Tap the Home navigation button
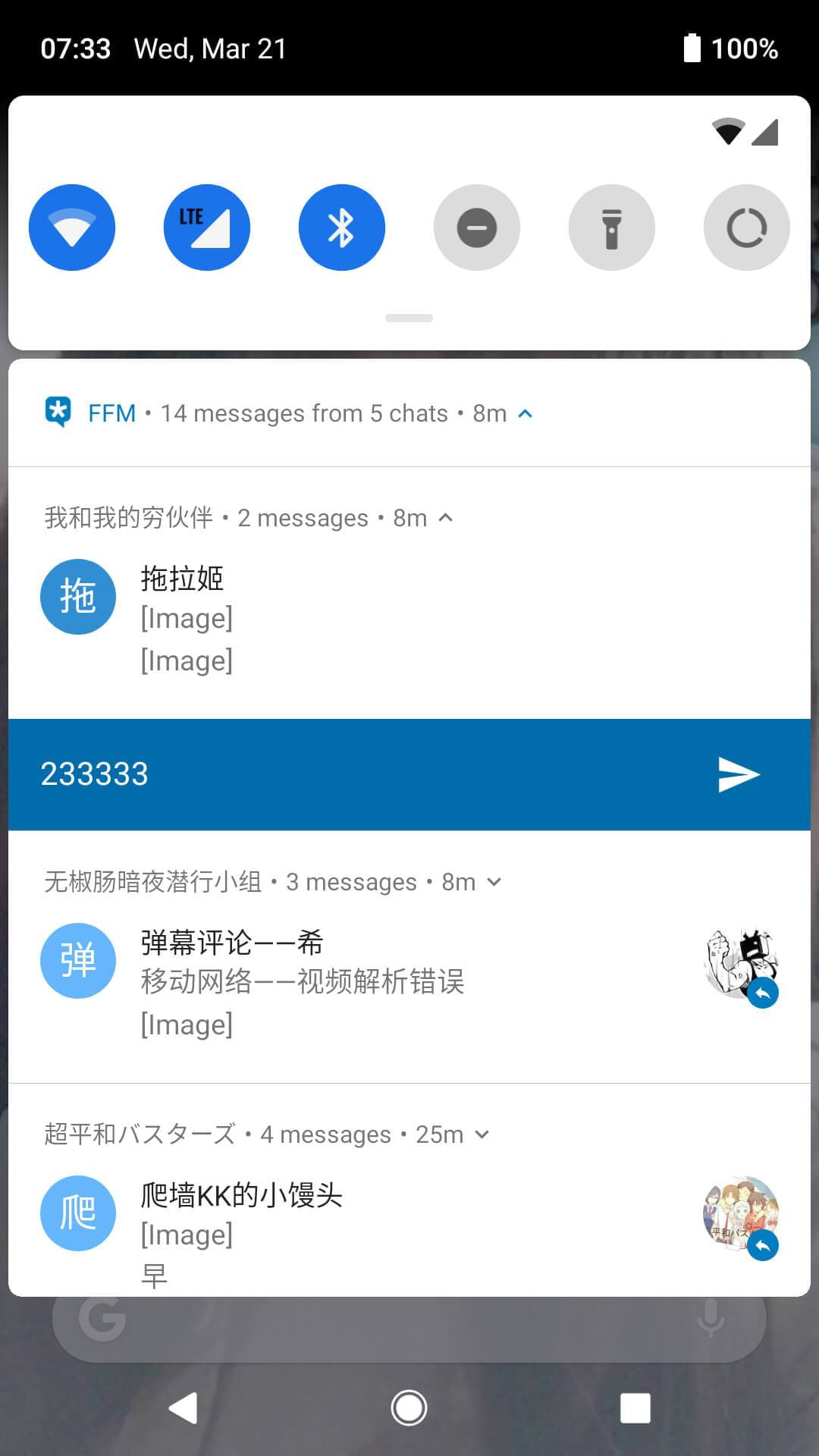Screen dimensions: 819x1456 (x=409, y=1407)
